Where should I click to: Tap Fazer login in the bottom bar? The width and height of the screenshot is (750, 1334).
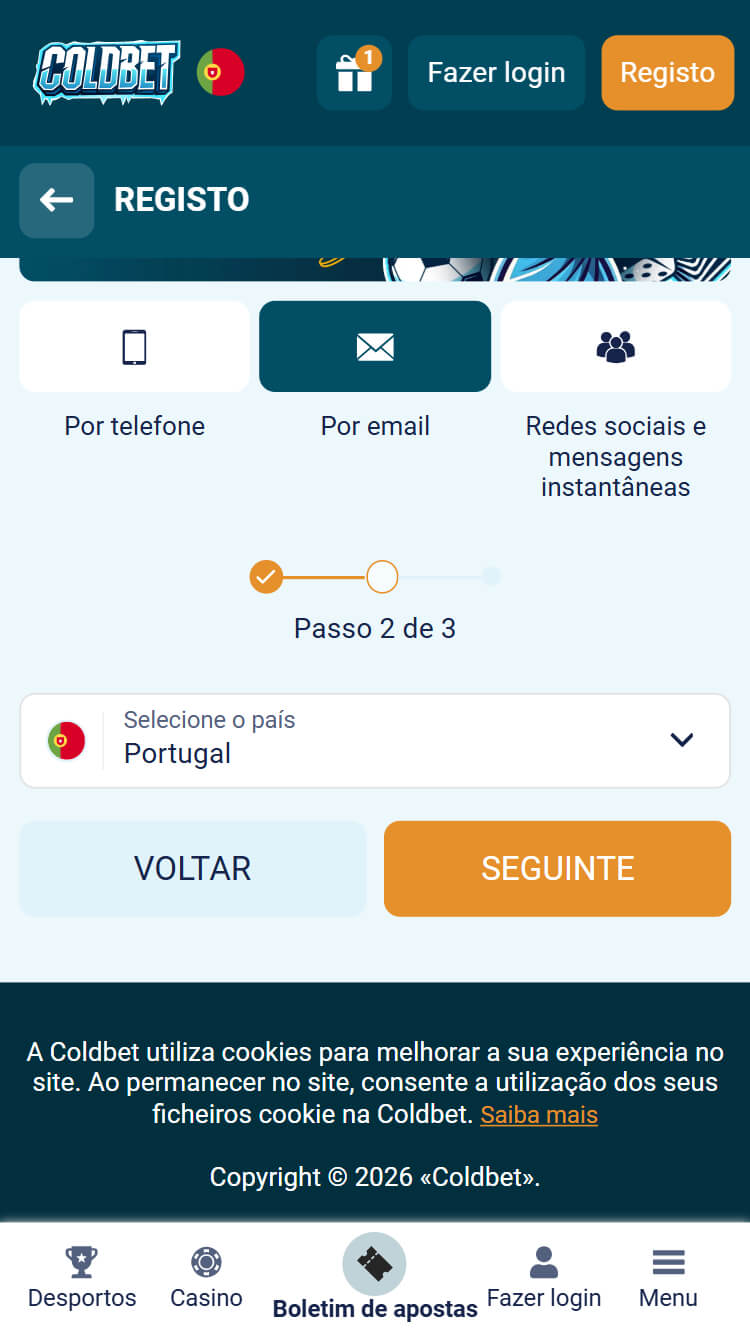[x=544, y=1277]
